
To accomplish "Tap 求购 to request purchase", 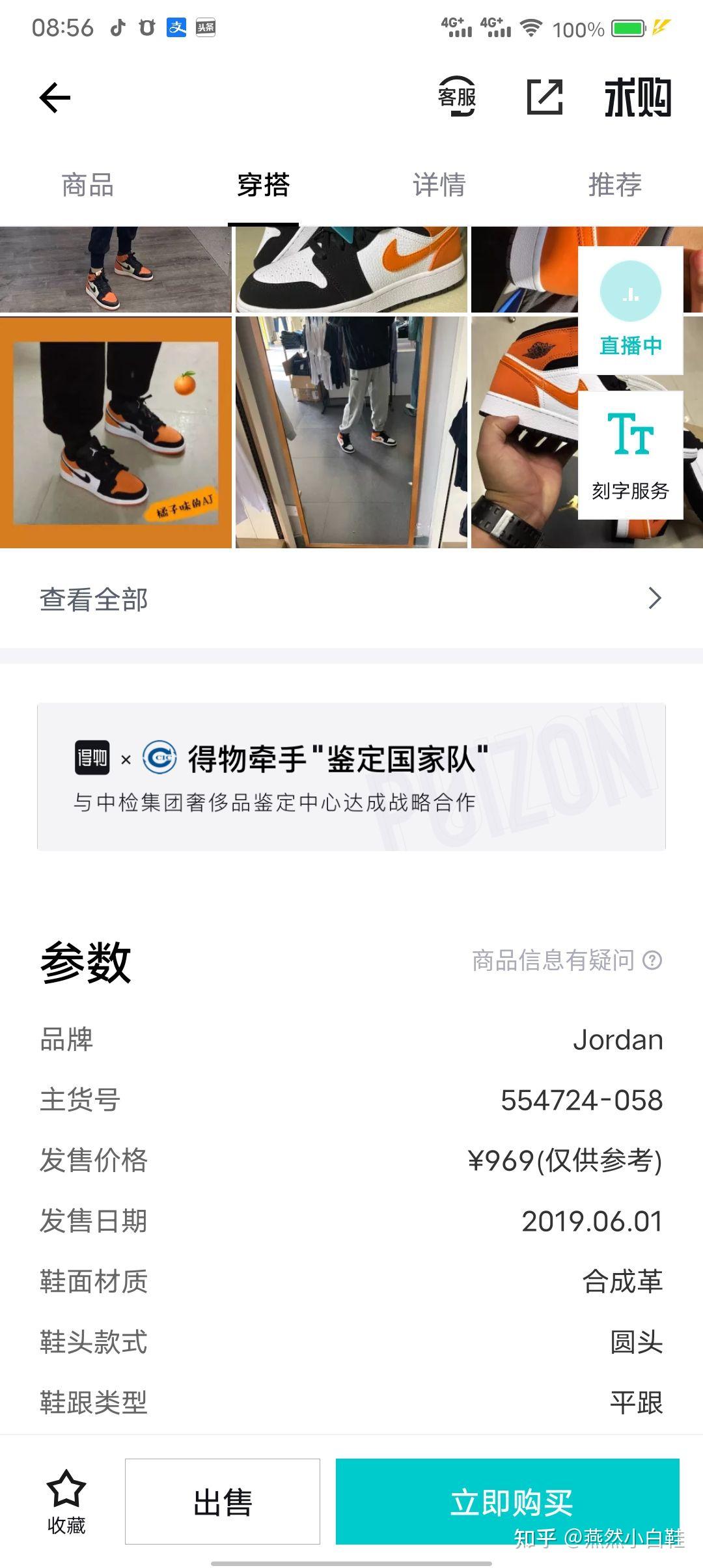I will [x=637, y=98].
